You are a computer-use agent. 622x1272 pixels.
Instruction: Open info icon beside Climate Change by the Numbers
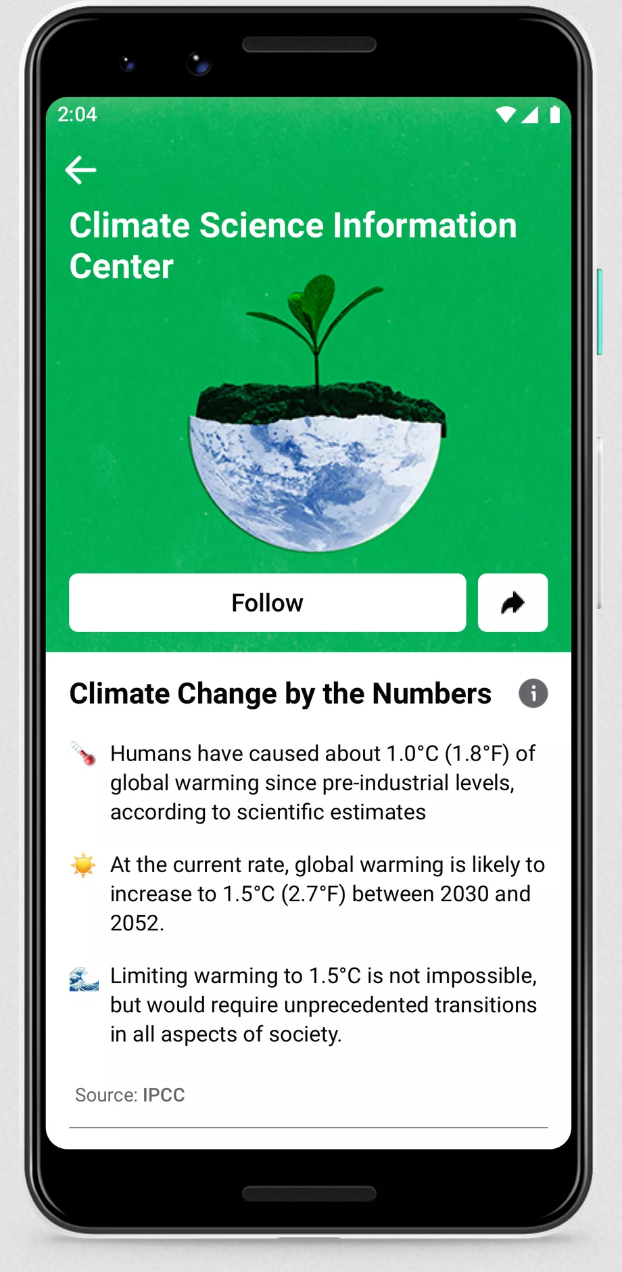533,693
